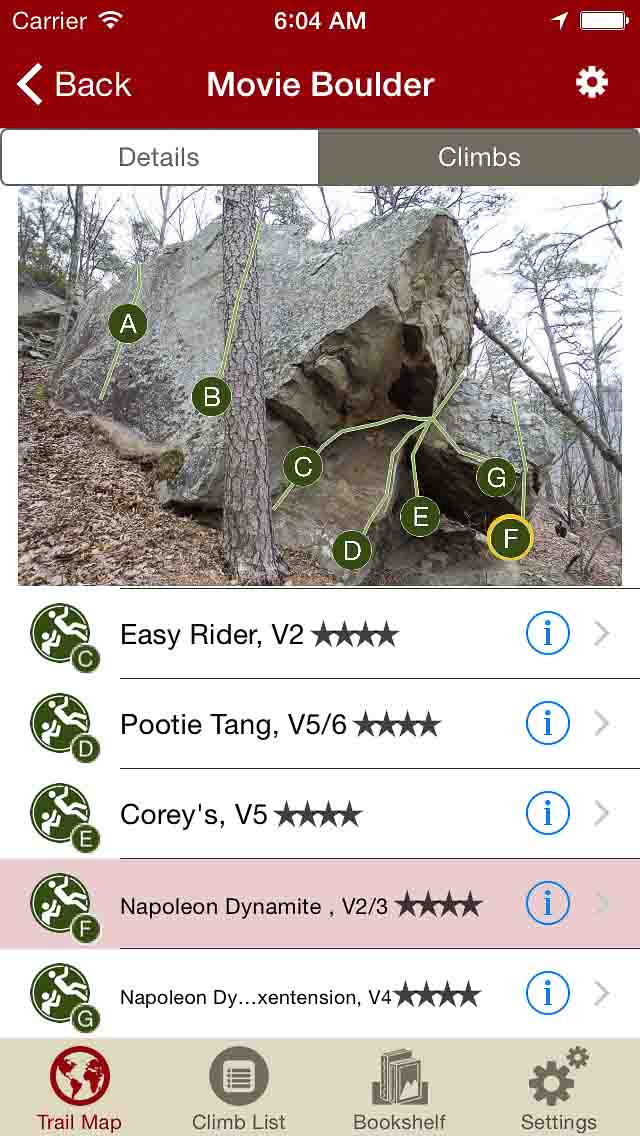Show info for Easy Rider
The width and height of the screenshot is (640, 1136).
coord(547,634)
